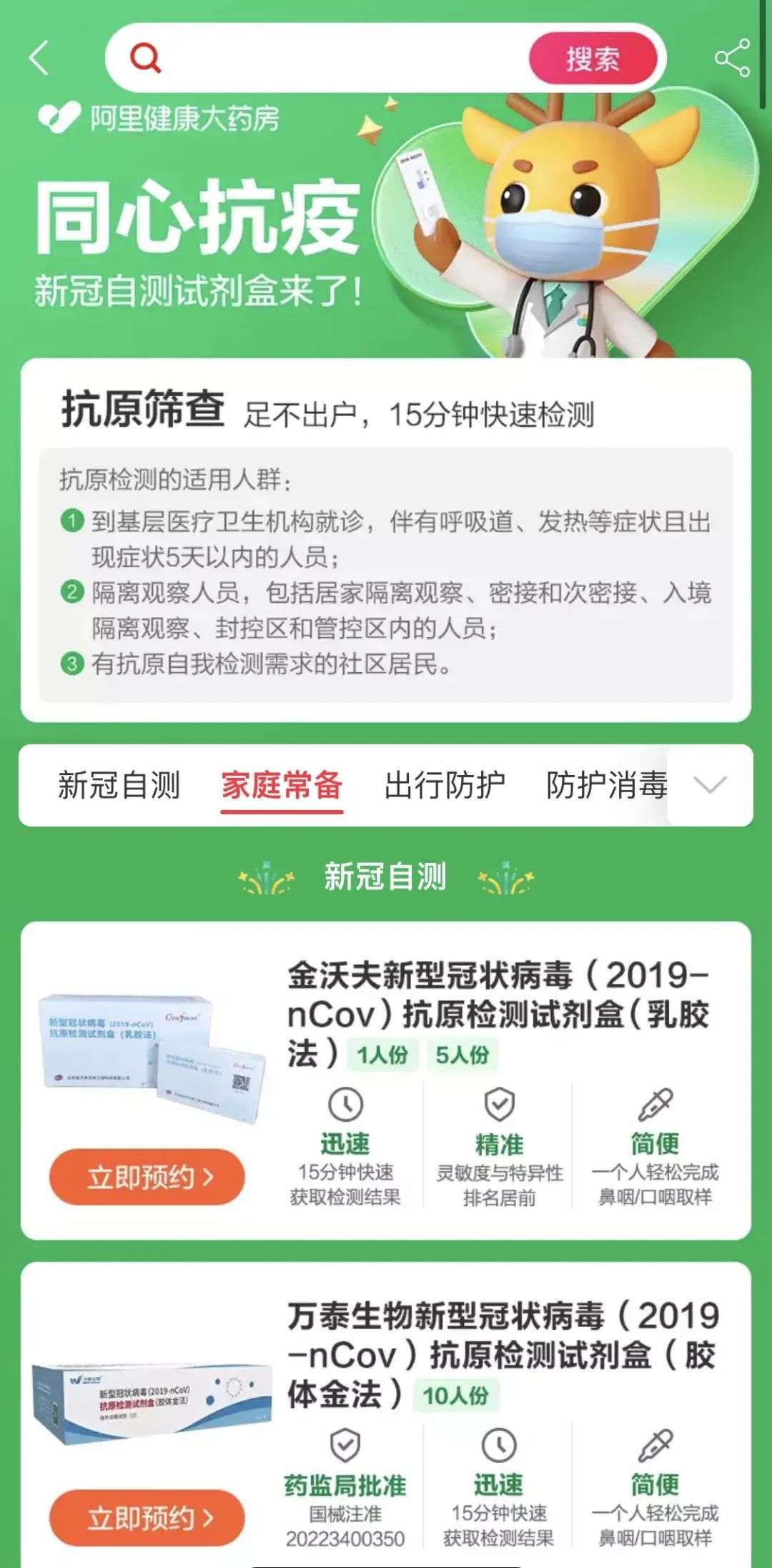Switch to the 新冠自测 tab

pos(119,785)
